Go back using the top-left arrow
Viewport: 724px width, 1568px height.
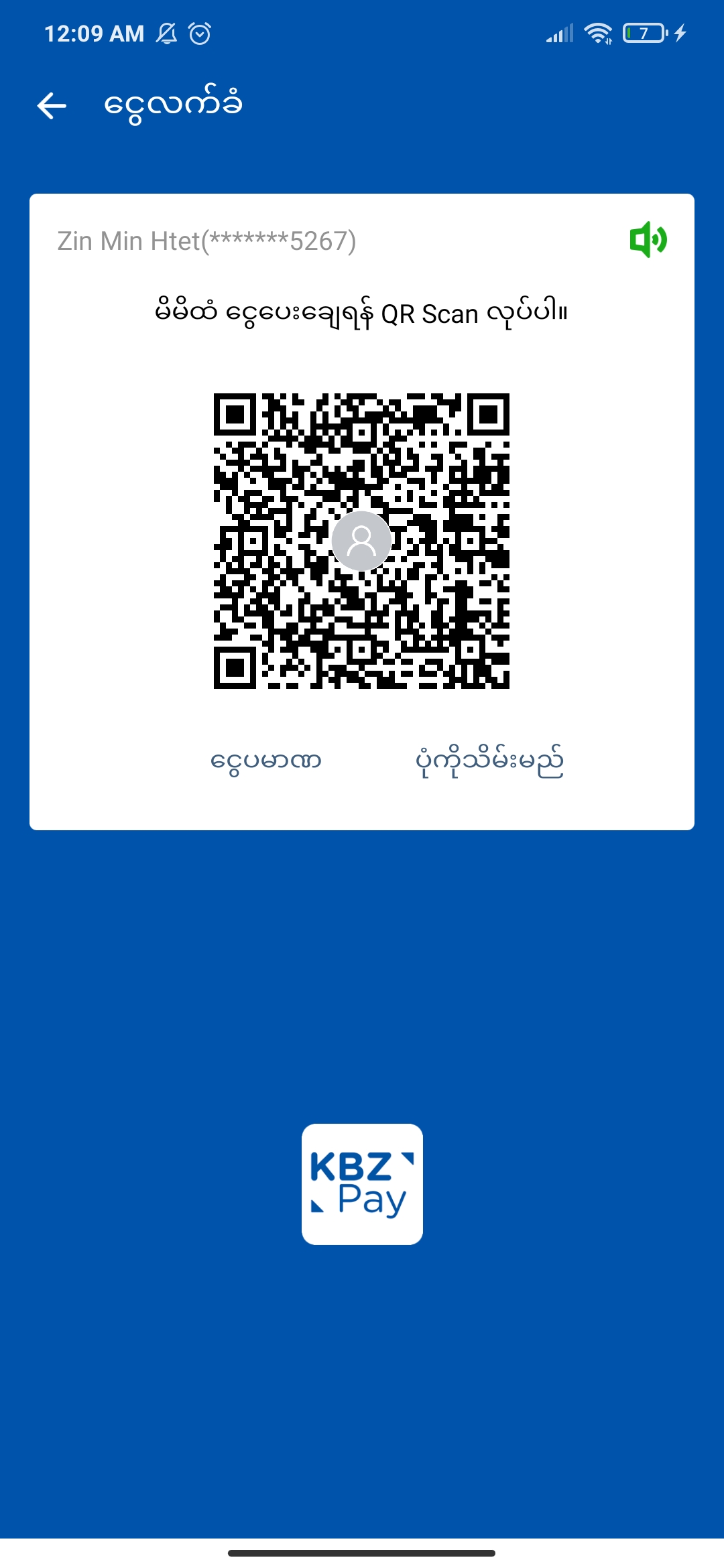pyautogui.click(x=52, y=106)
